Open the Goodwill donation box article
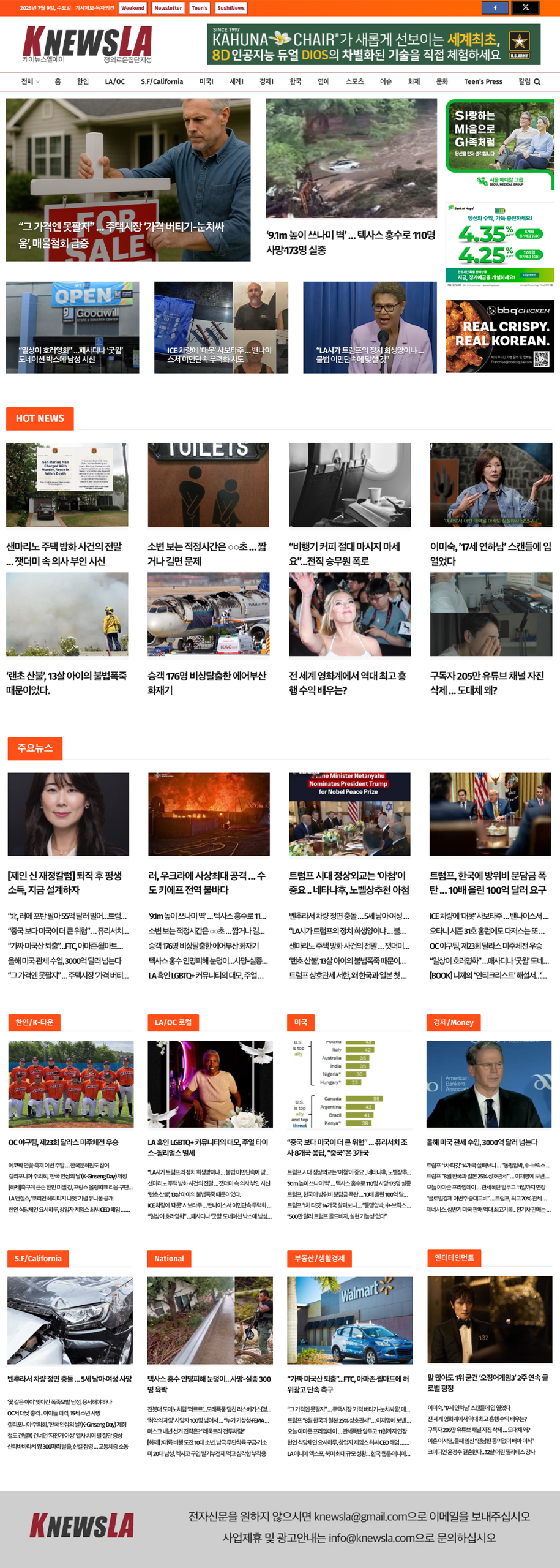Image resolution: width=560 pixels, height=1568 pixels. (x=72, y=328)
